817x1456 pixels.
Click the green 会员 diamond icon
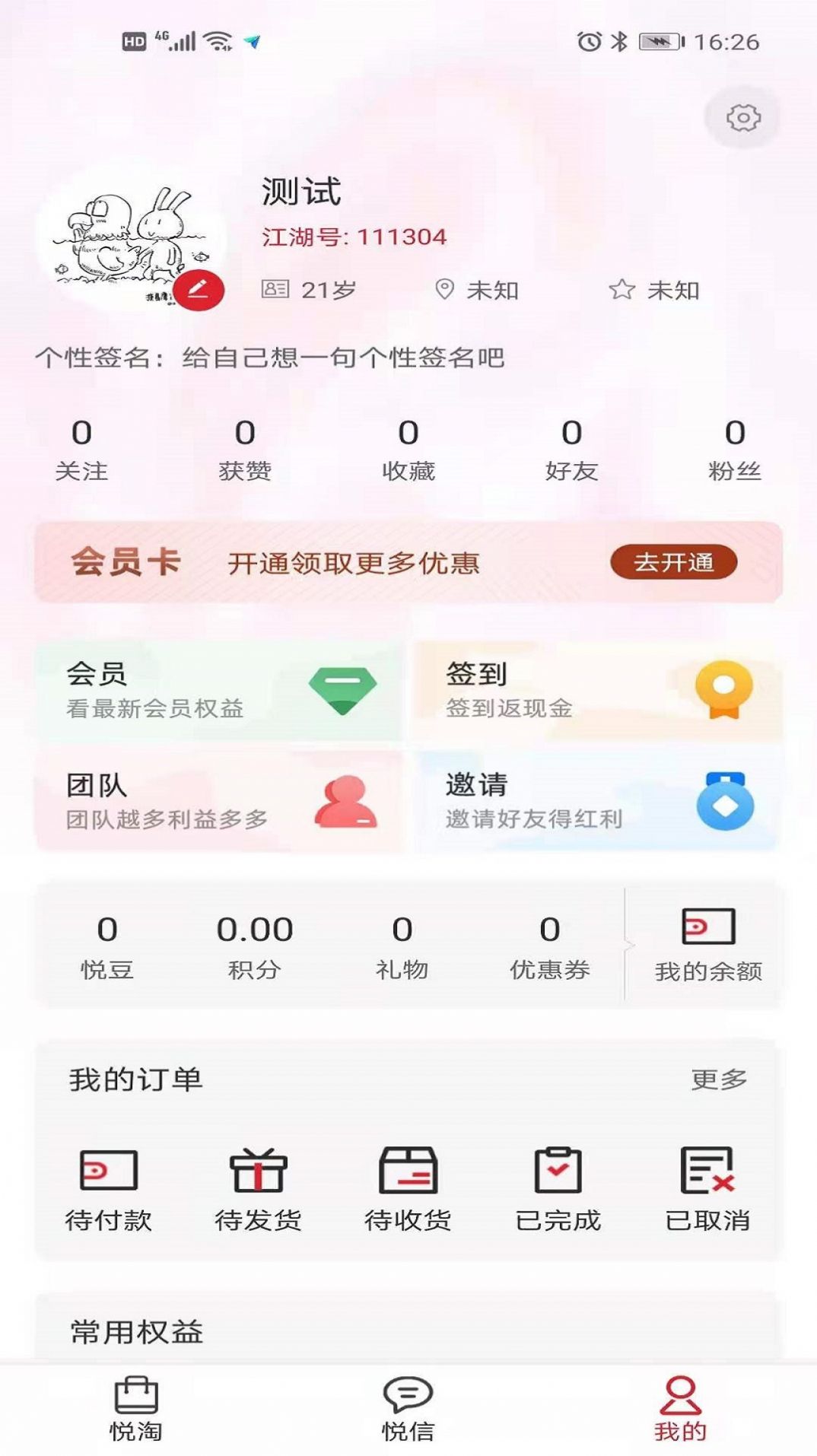pyautogui.click(x=344, y=690)
